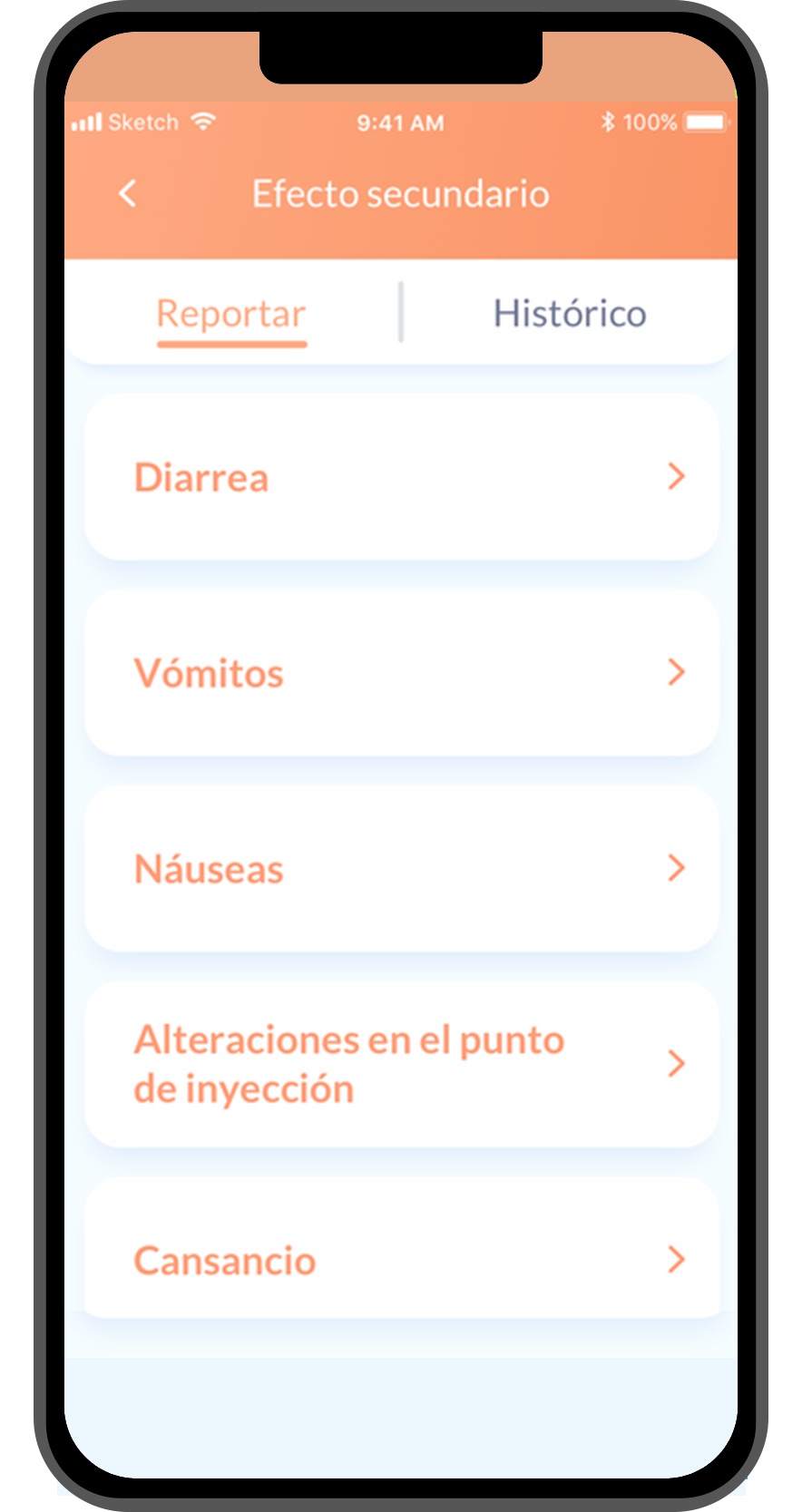Open details for Diarrea using its arrow
Viewport: 802px width, 1512px height.
click(676, 478)
